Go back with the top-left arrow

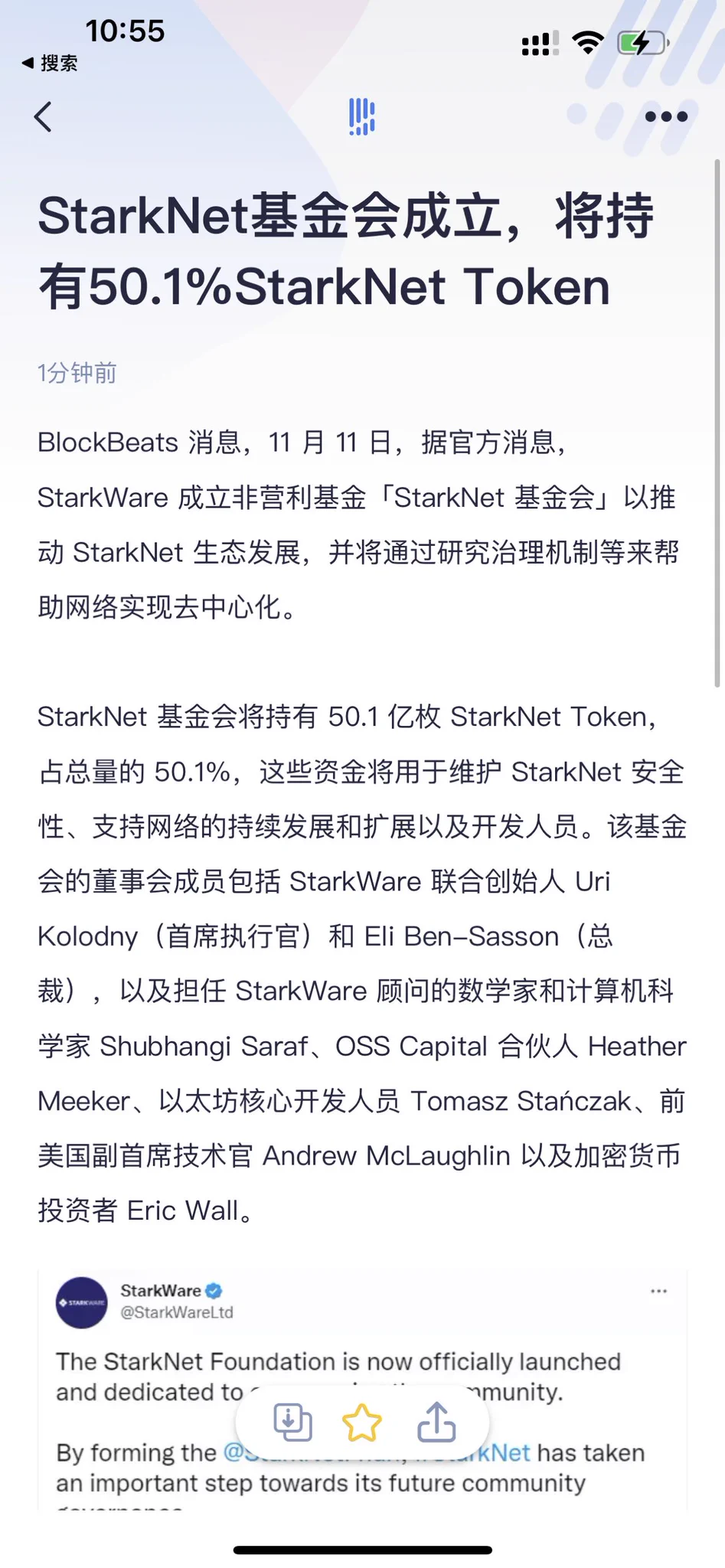point(44,117)
